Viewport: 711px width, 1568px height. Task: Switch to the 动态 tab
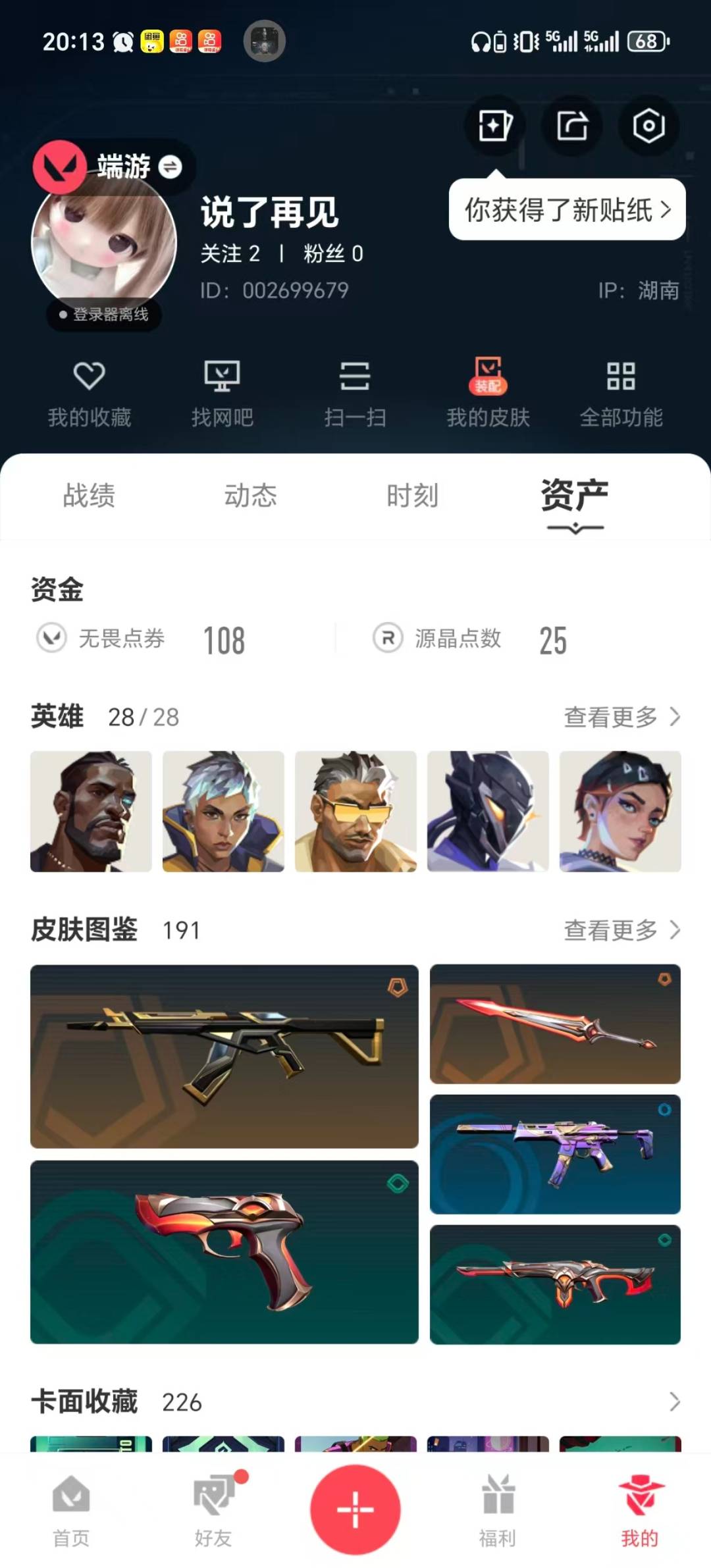coord(250,496)
